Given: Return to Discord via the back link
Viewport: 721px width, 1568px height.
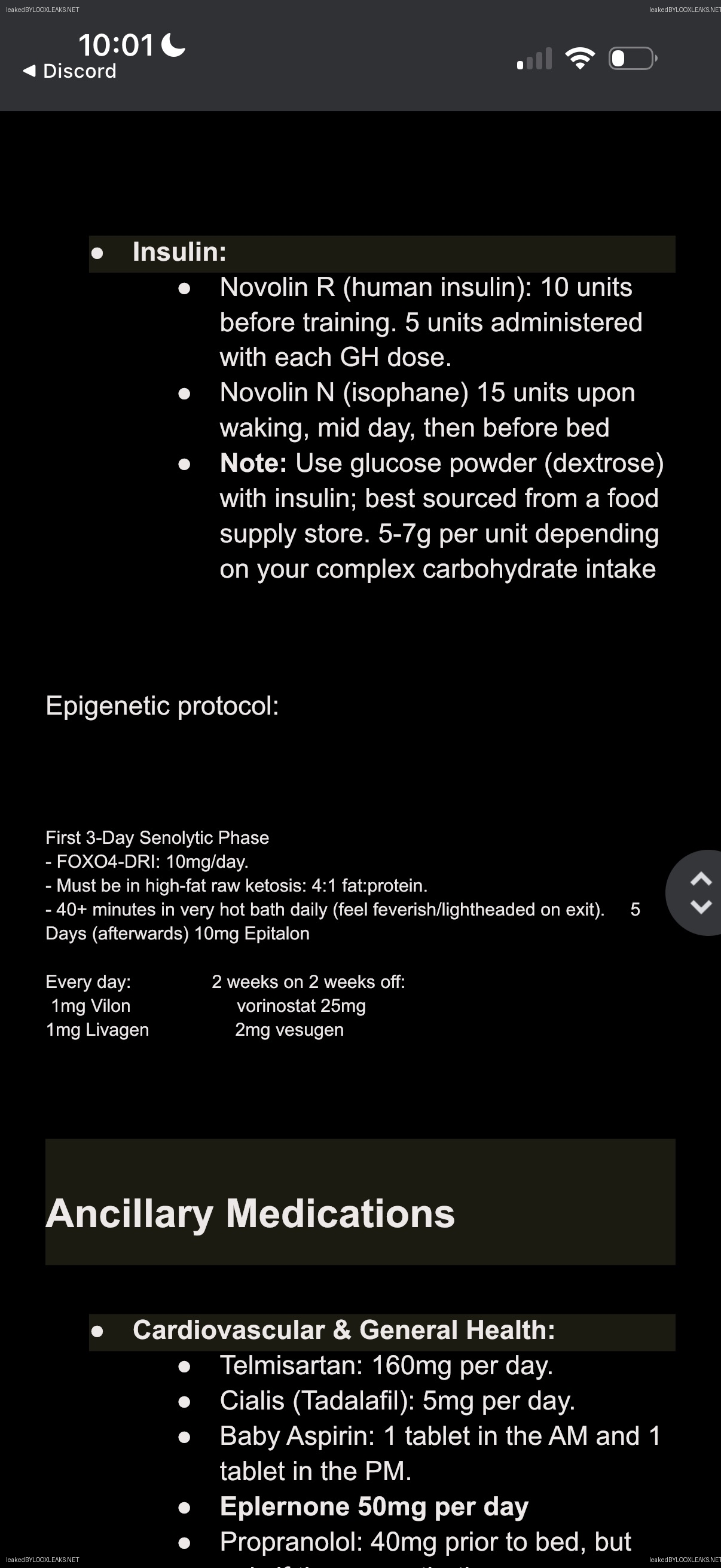Looking at the screenshot, I should pos(69,71).
